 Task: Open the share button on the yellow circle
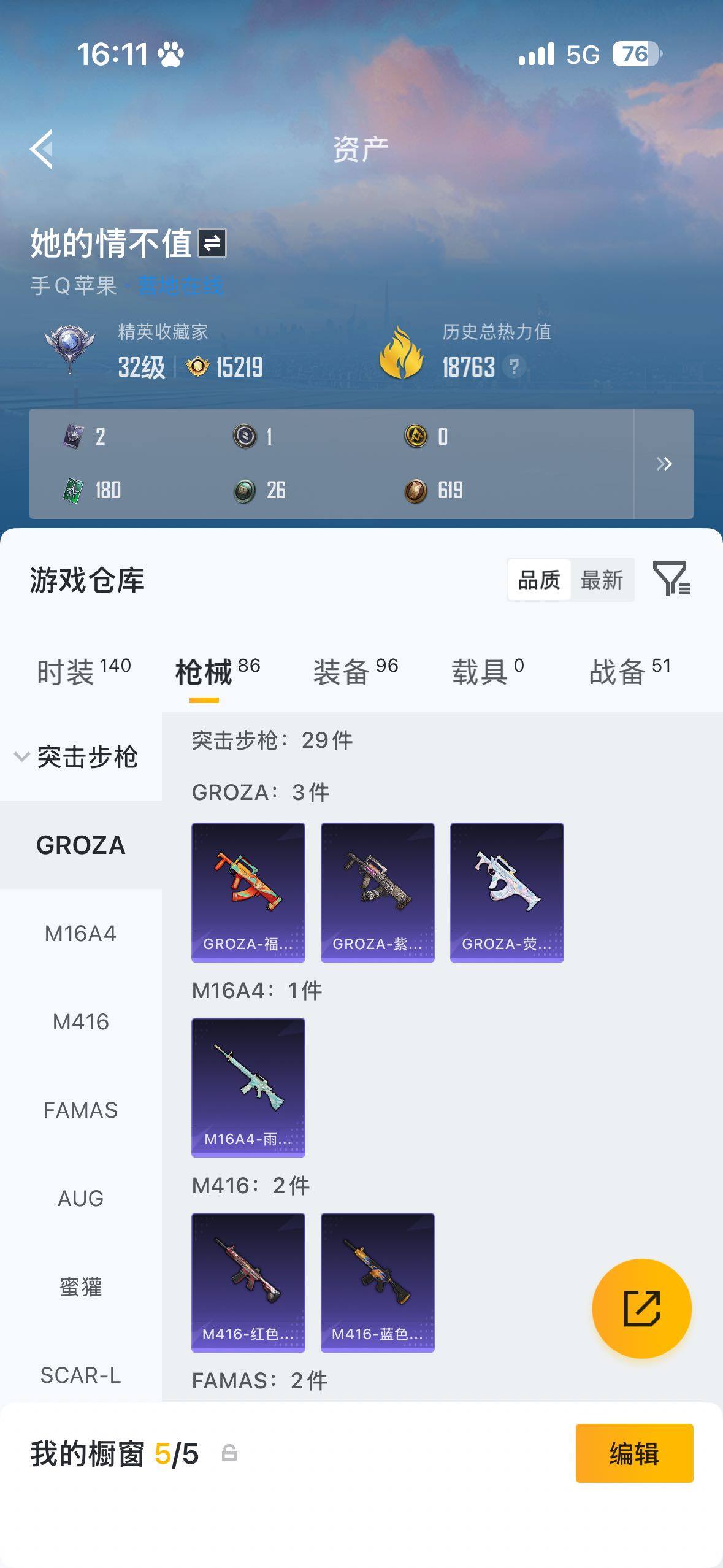point(642,1308)
